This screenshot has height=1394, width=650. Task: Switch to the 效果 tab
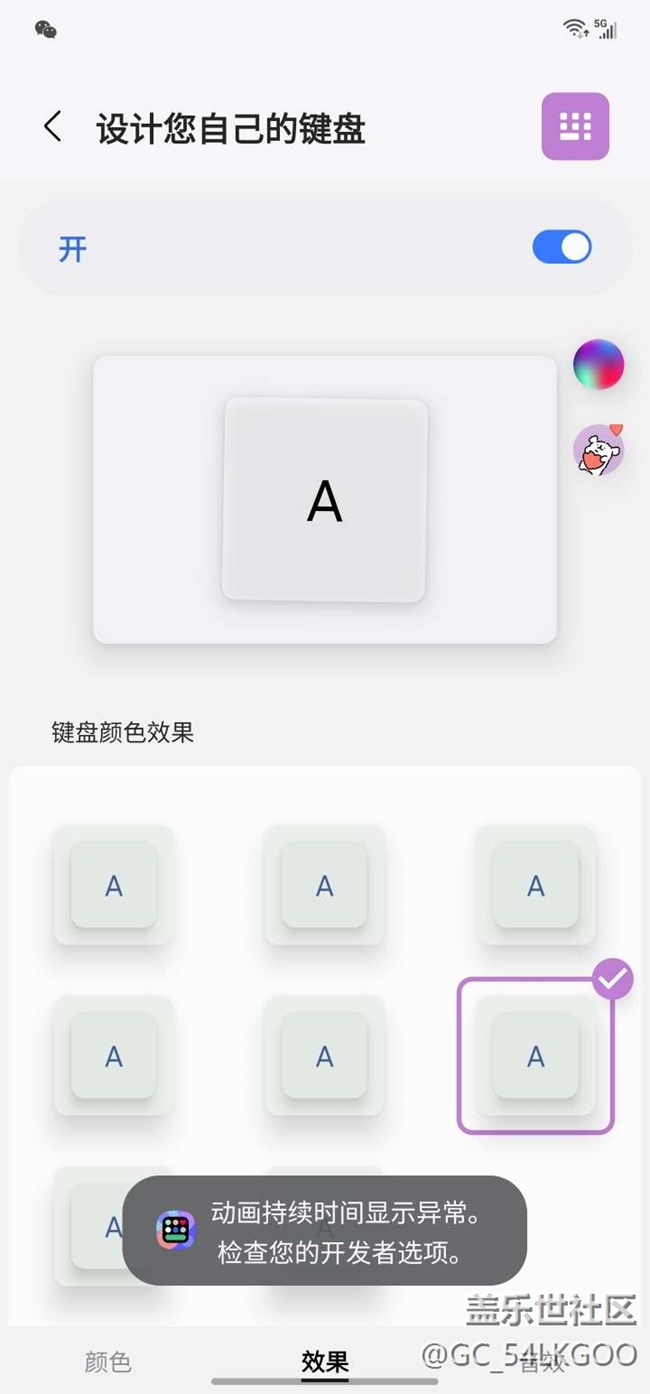(x=325, y=1361)
